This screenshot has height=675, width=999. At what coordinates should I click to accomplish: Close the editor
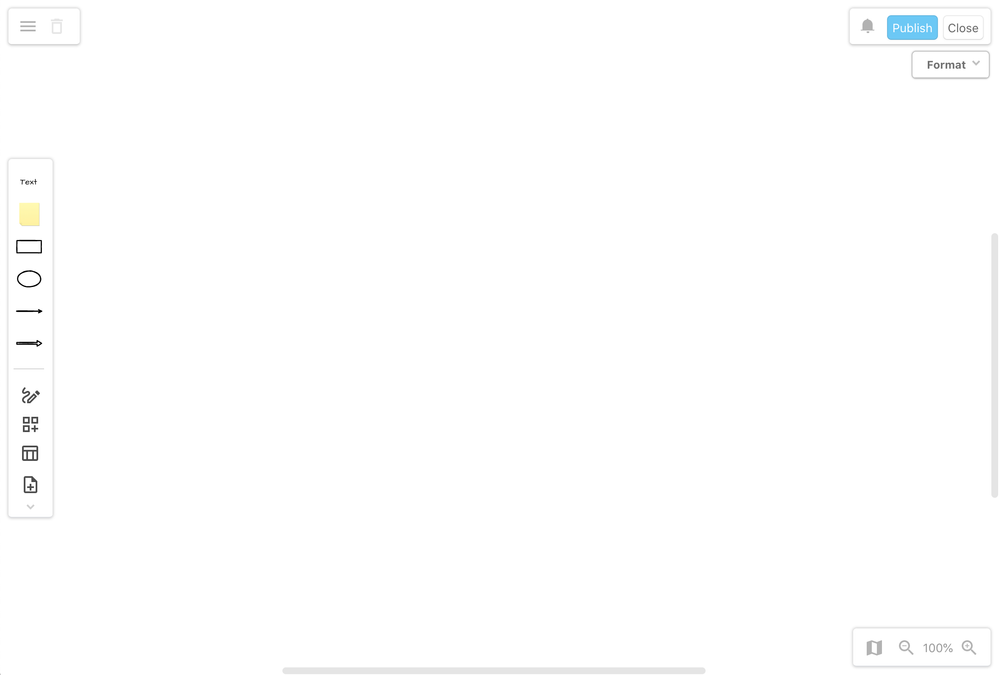pyautogui.click(x=962, y=28)
